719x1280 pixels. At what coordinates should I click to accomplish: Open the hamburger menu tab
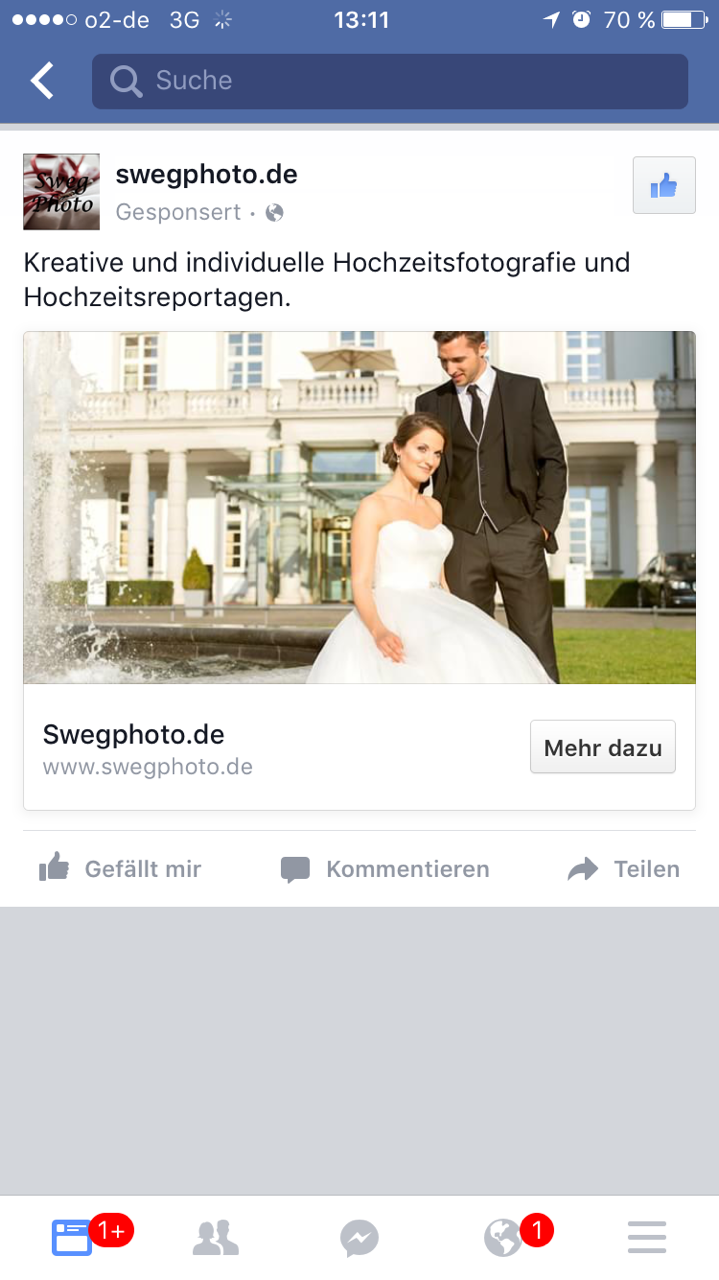click(647, 1237)
